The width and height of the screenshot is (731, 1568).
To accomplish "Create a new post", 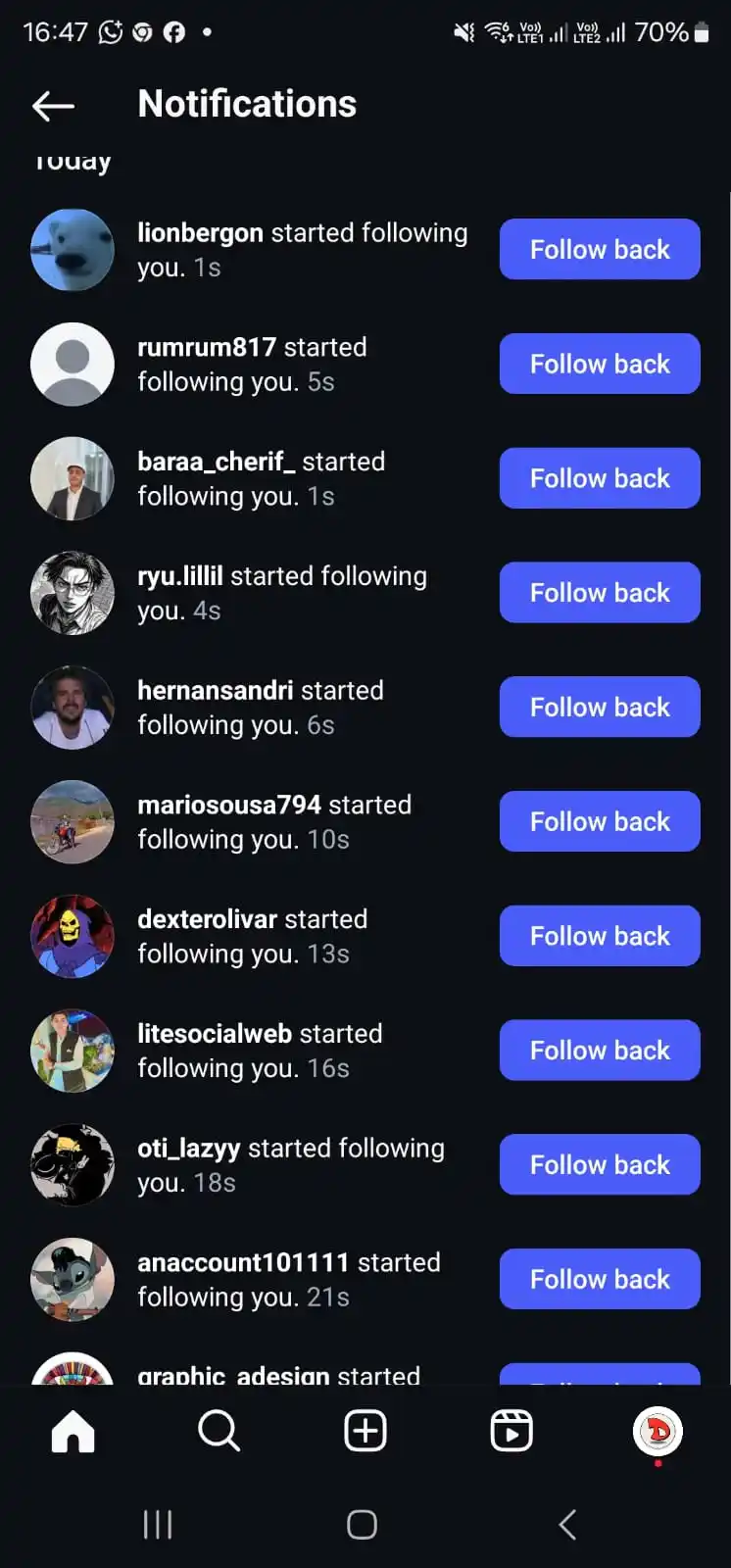I will pyautogui.click(x=365, y=1432).
